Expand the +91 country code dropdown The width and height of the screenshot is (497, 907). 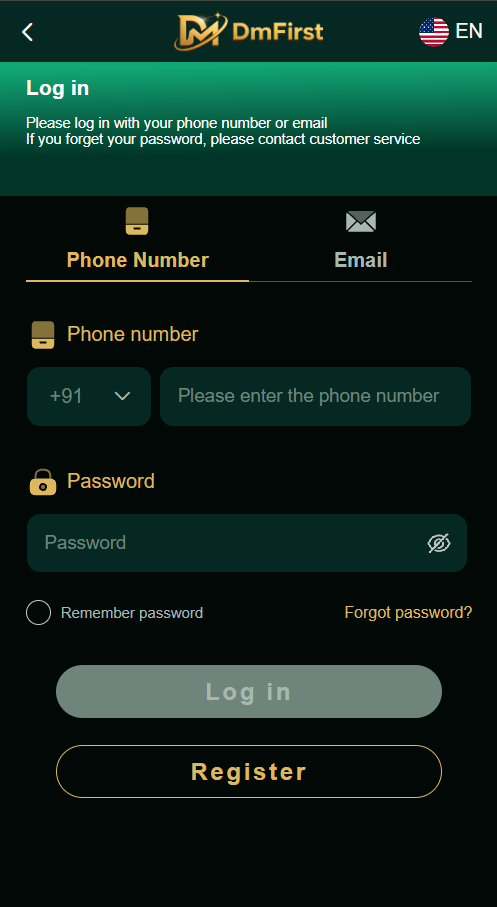pyautogui.click(x=89, y=396)
